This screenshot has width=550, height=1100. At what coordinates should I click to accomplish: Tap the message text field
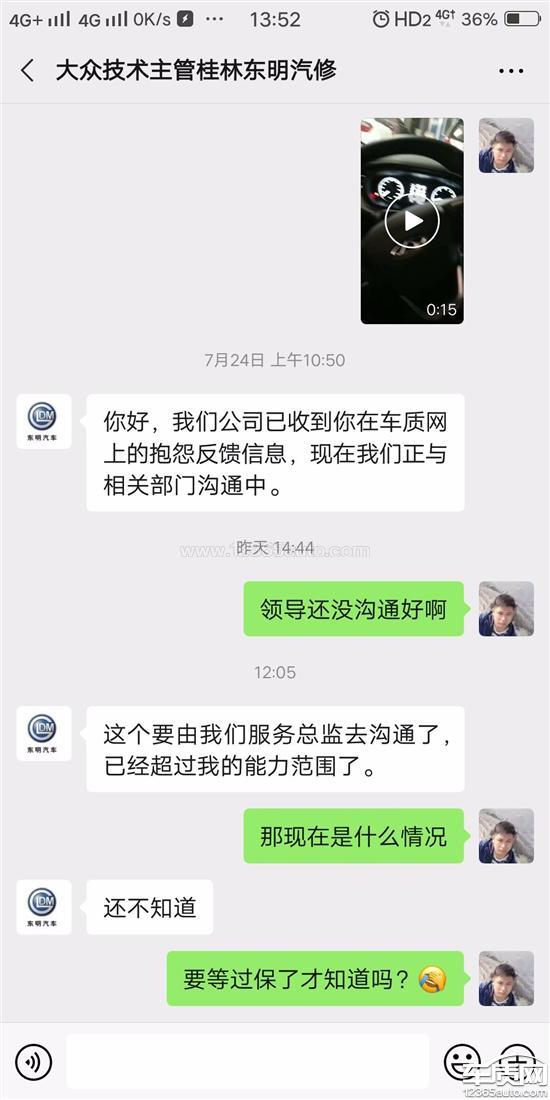248,1061
